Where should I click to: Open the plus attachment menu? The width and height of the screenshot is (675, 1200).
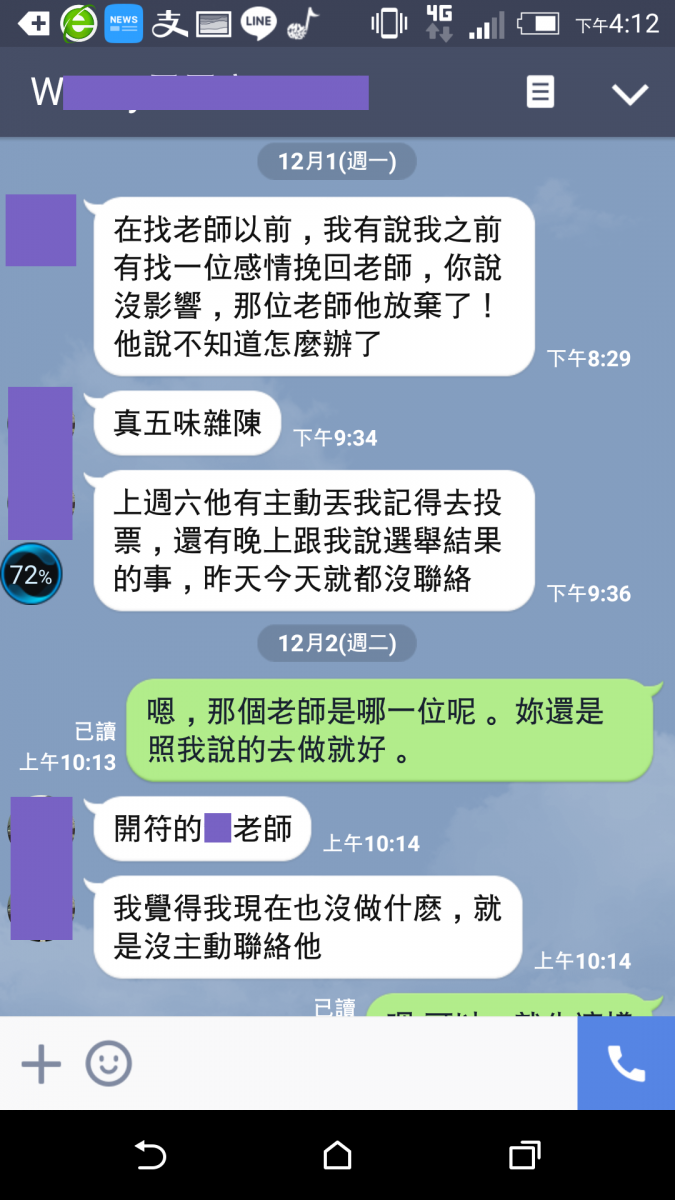click(41, 1064)
